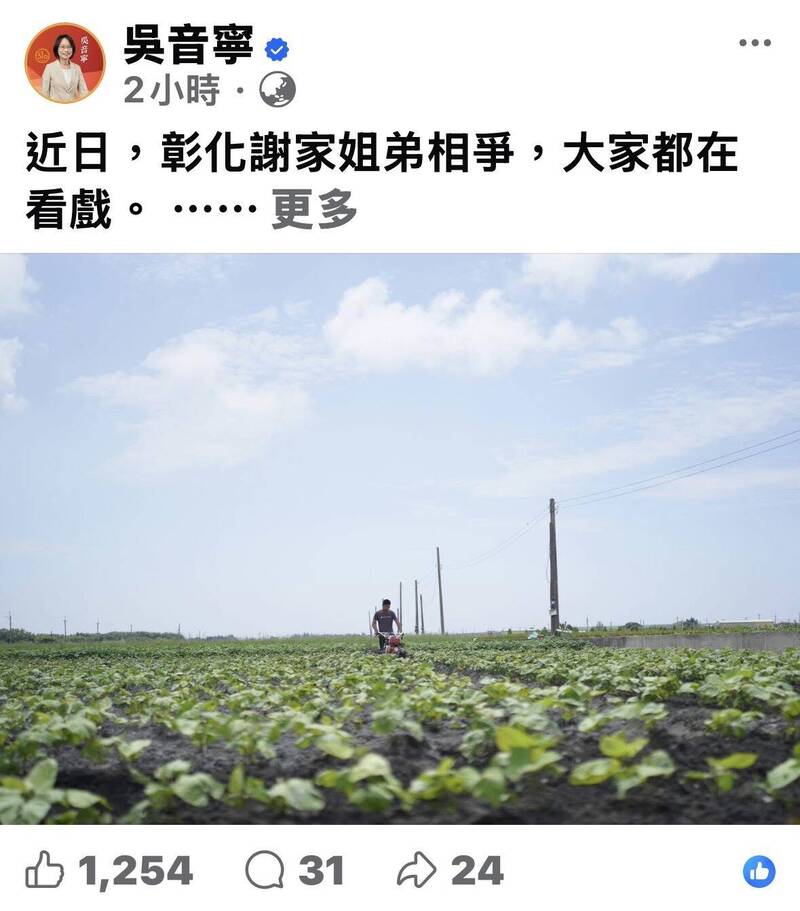Viewport: 800px width, 911px height.
Task: Open the post's three-dot options menu
Action: (754, 43)
